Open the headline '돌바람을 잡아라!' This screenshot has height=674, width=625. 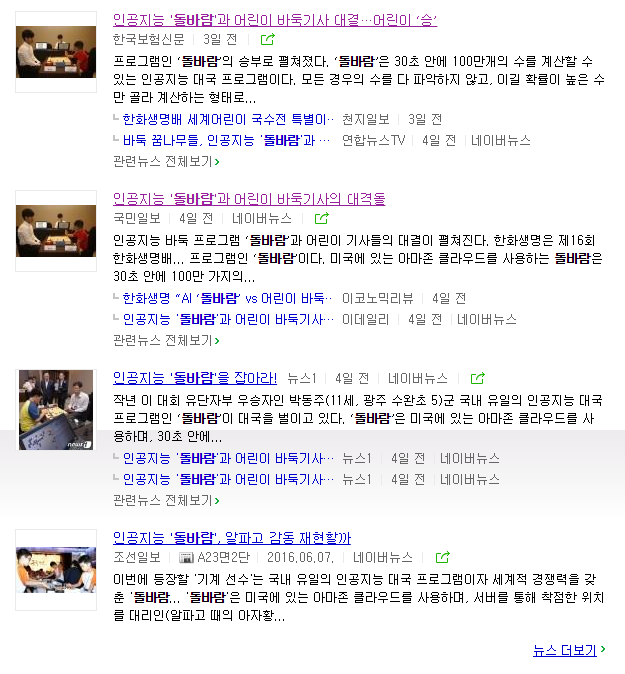click(x=195, y=378)
